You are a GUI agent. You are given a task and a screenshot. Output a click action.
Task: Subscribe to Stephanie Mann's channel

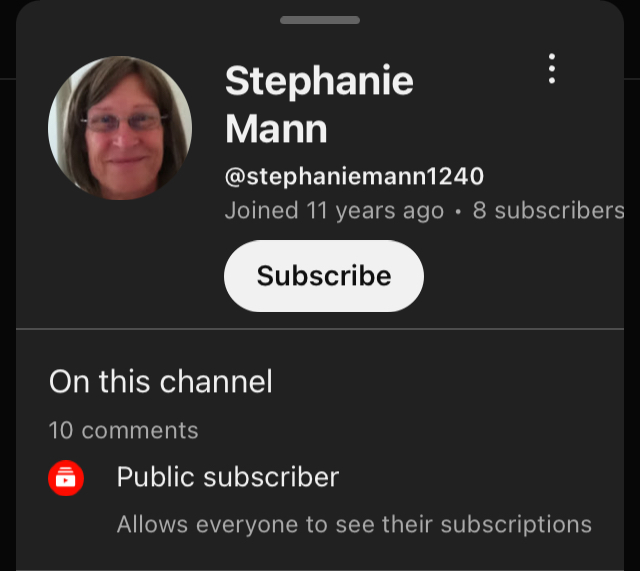(x=324, y=276)
